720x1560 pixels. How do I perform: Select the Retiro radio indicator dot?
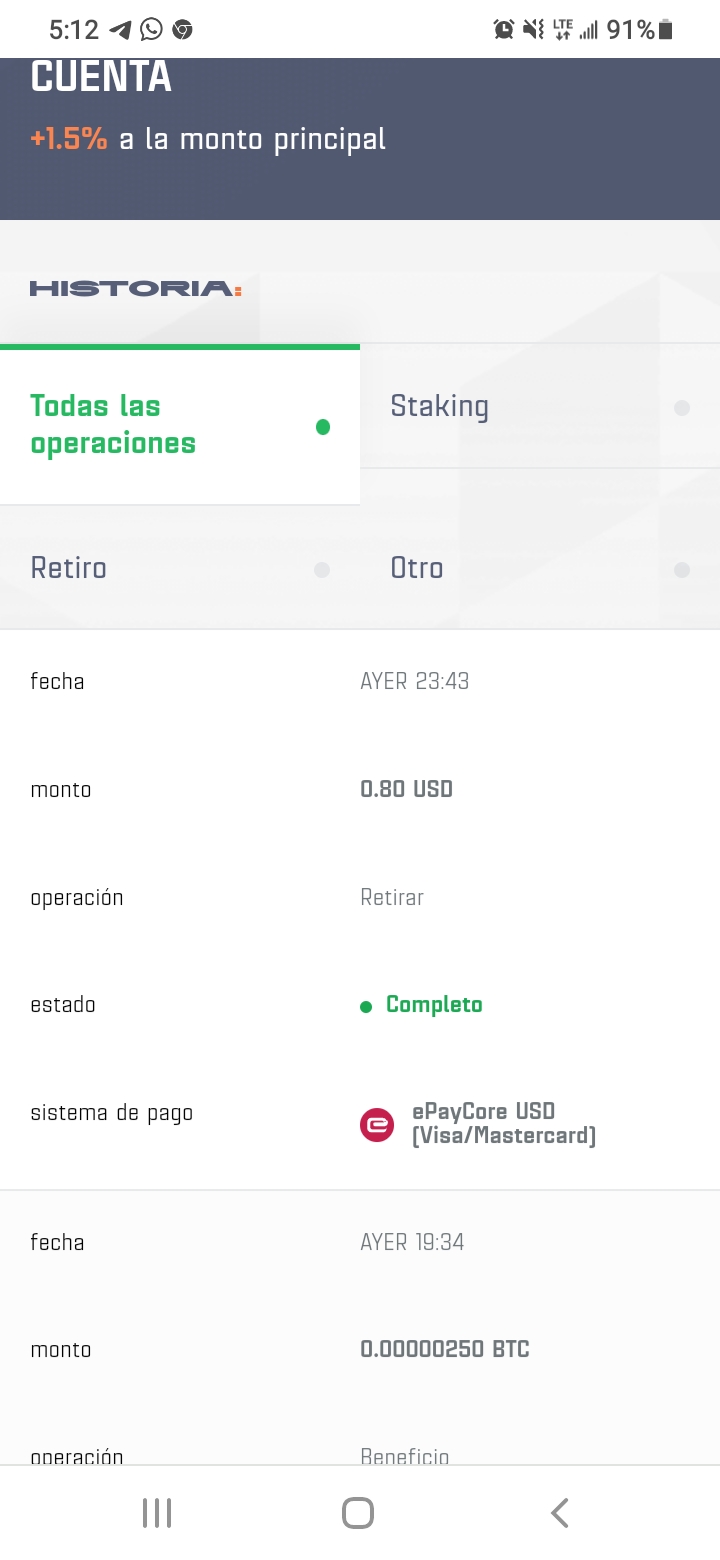(322, 569)
